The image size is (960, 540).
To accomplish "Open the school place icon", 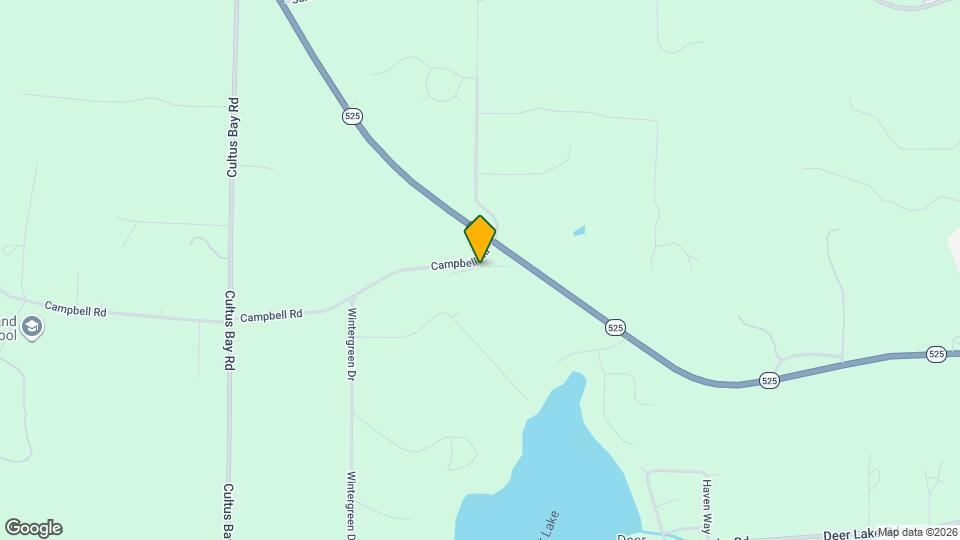I will [33, 328].
